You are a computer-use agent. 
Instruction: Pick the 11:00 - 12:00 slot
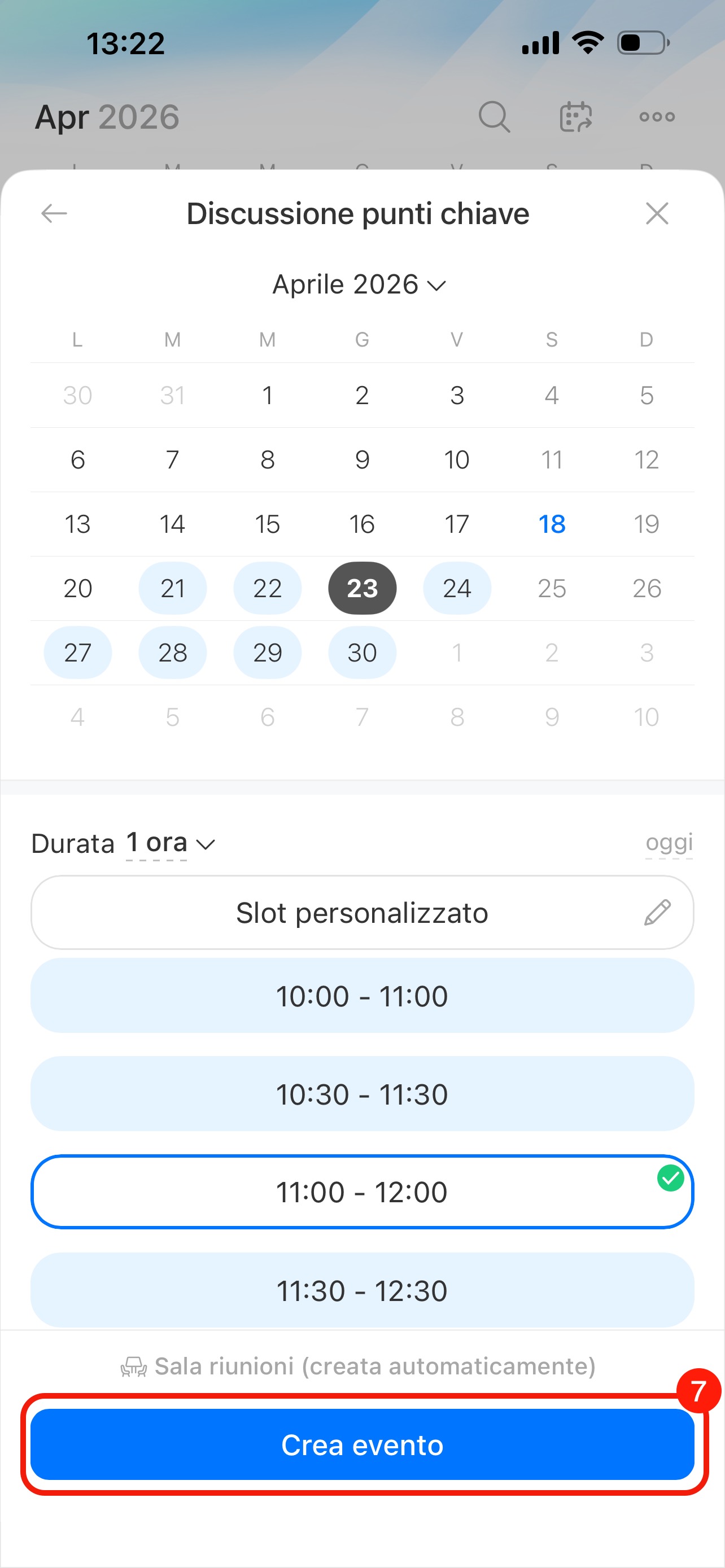click(362, 1193)
